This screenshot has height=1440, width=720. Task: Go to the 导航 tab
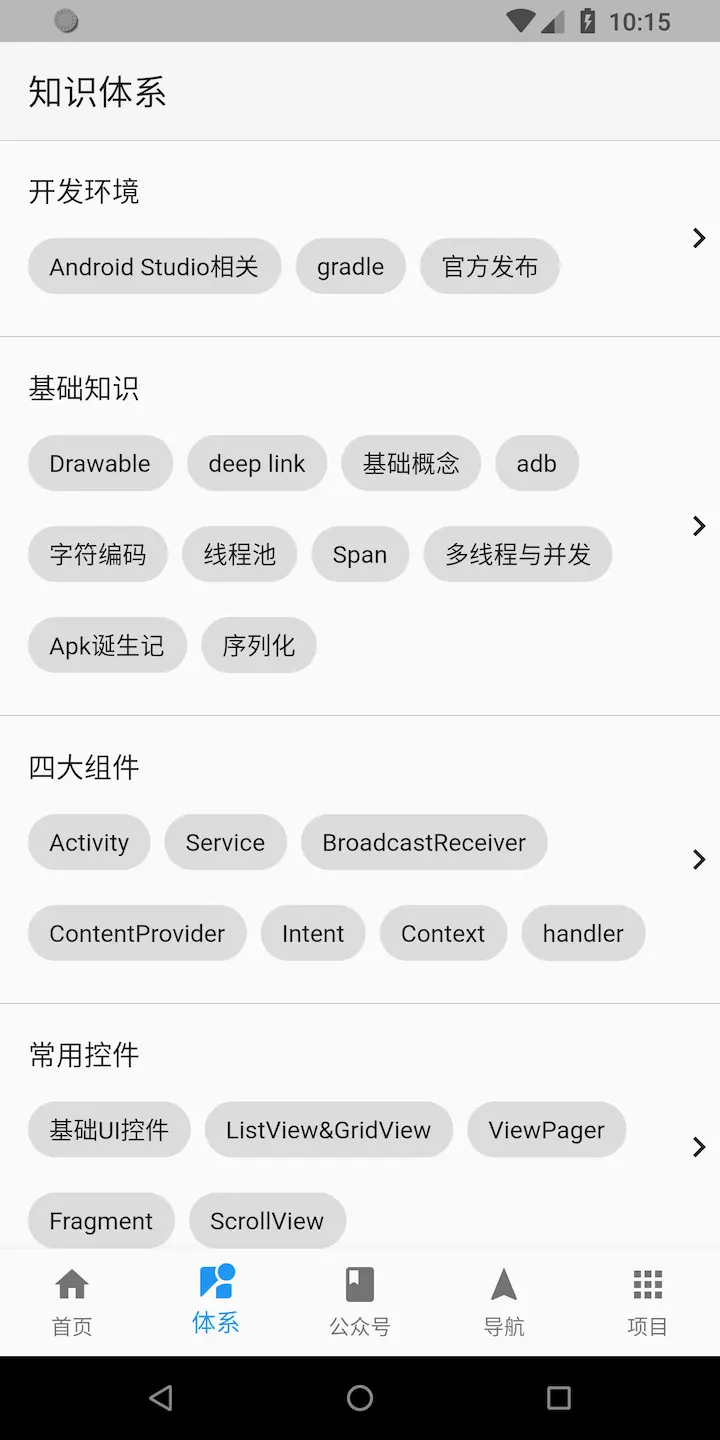coord(504,1302)
